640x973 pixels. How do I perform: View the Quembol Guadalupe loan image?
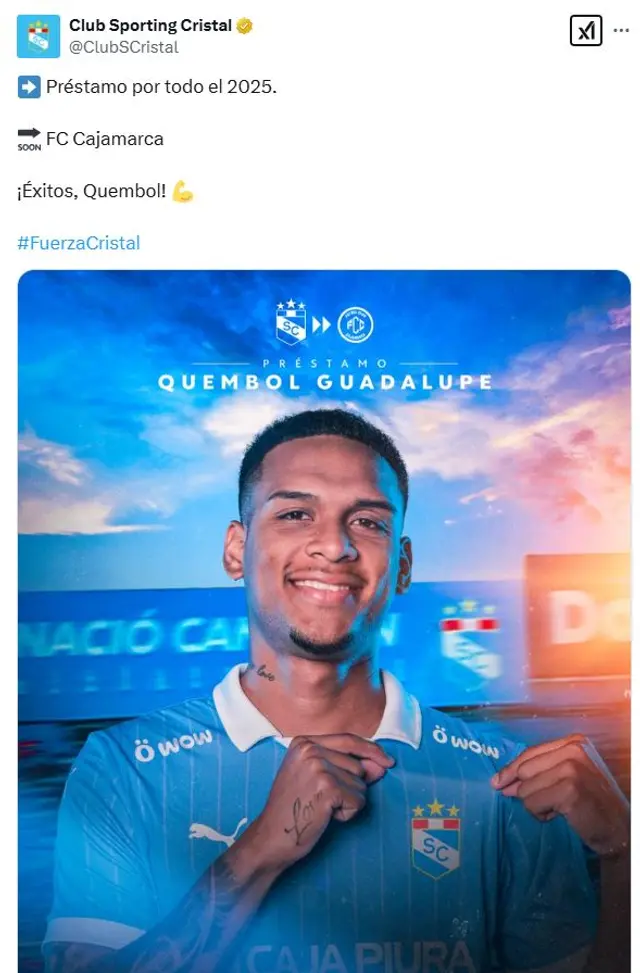click(324, 620)
